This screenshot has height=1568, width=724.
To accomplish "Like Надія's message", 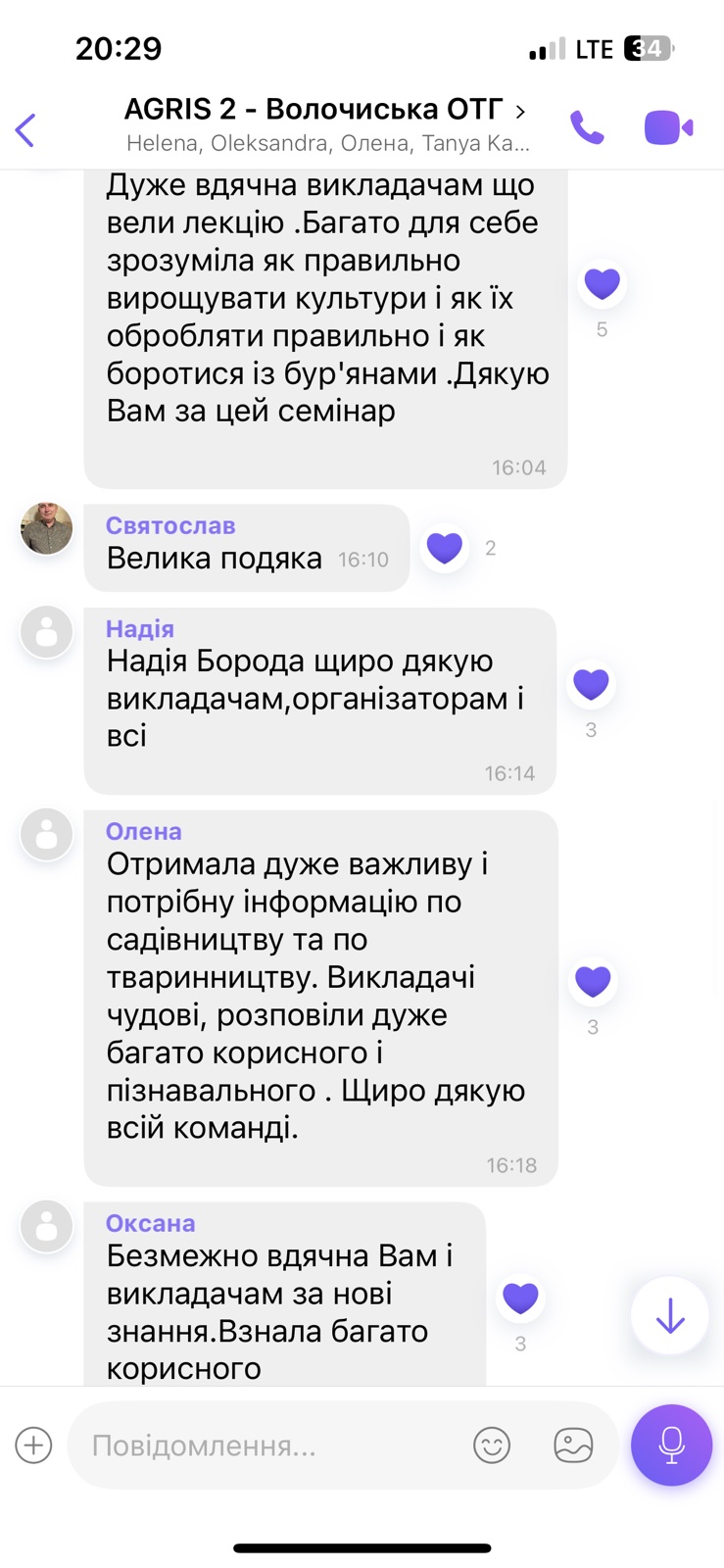I will click(591, 684).
